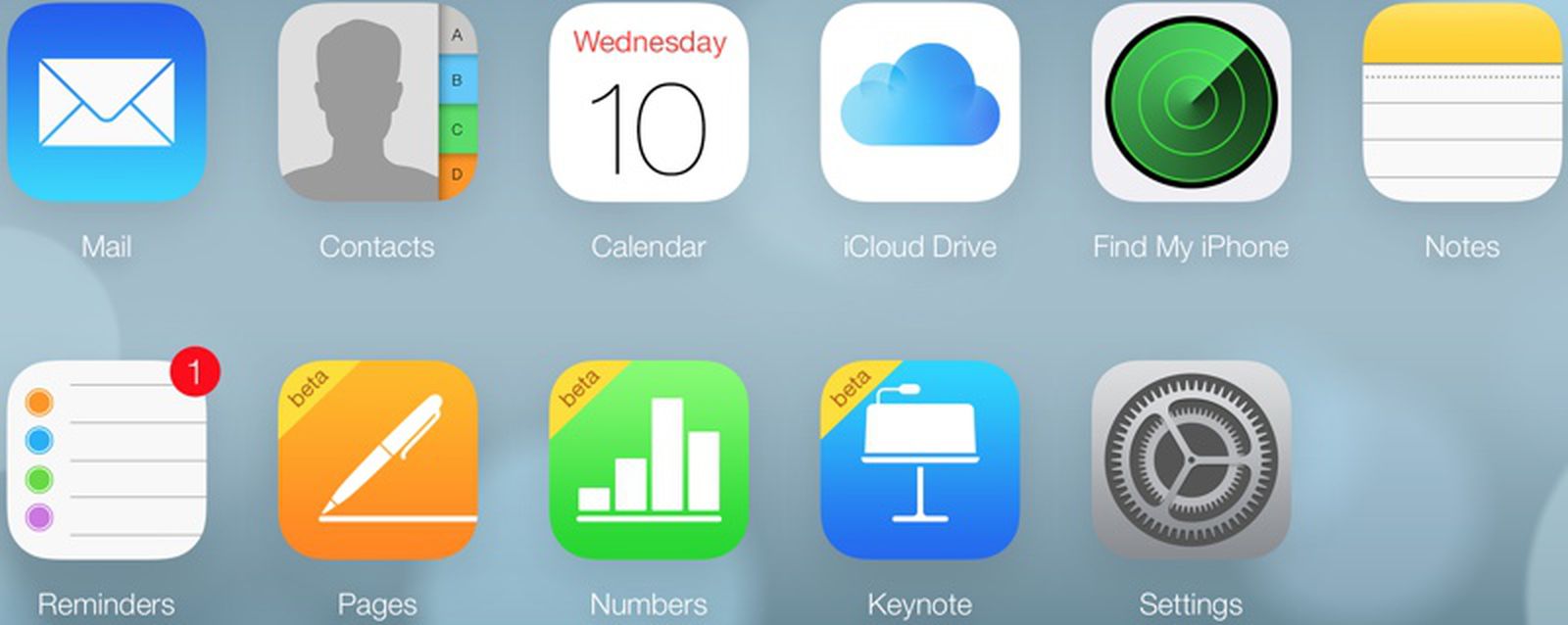Open iCloud Settings
The height and width of the screenshot is (625, 1568).
1191,460
